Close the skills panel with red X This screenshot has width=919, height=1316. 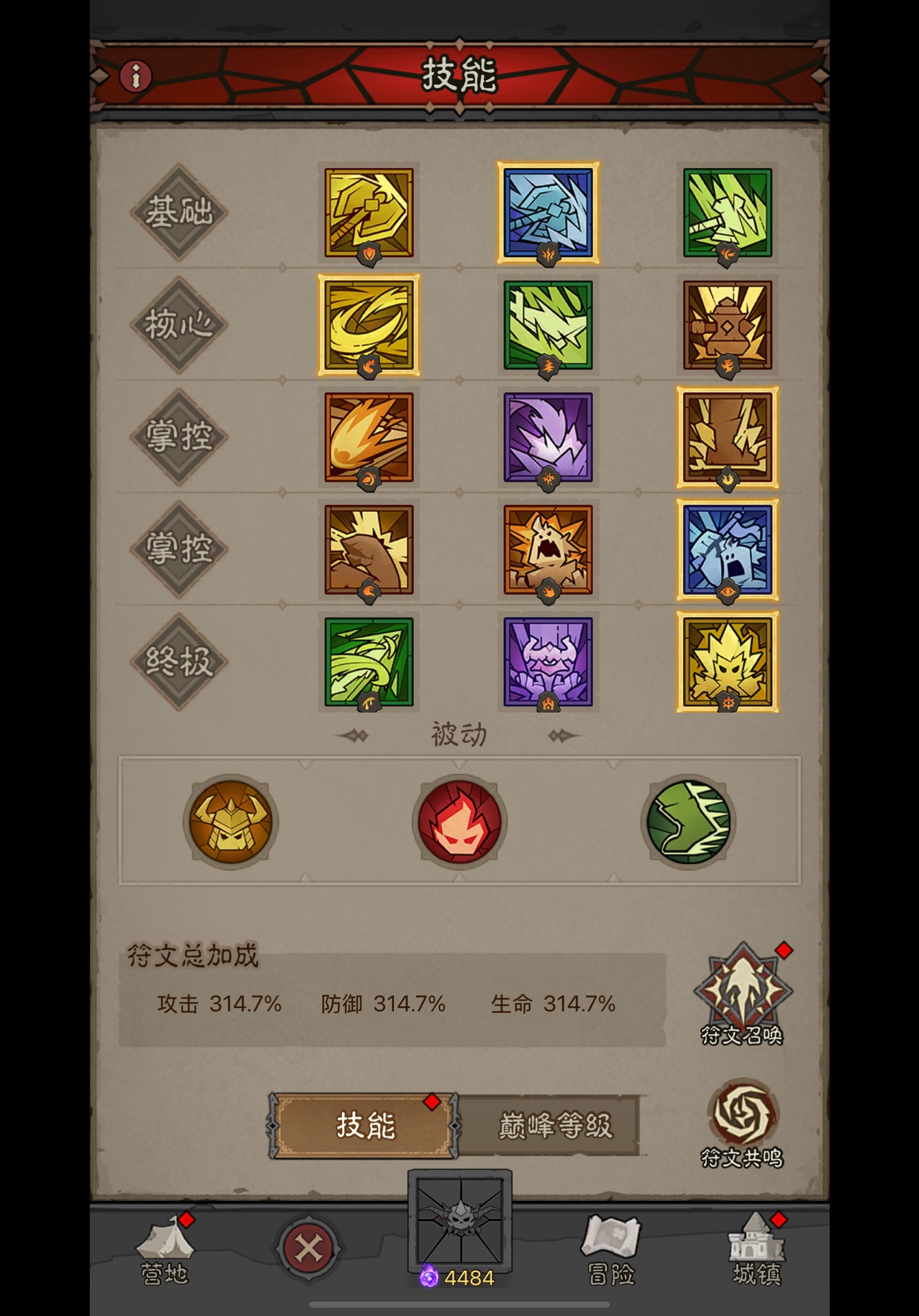308,1248
